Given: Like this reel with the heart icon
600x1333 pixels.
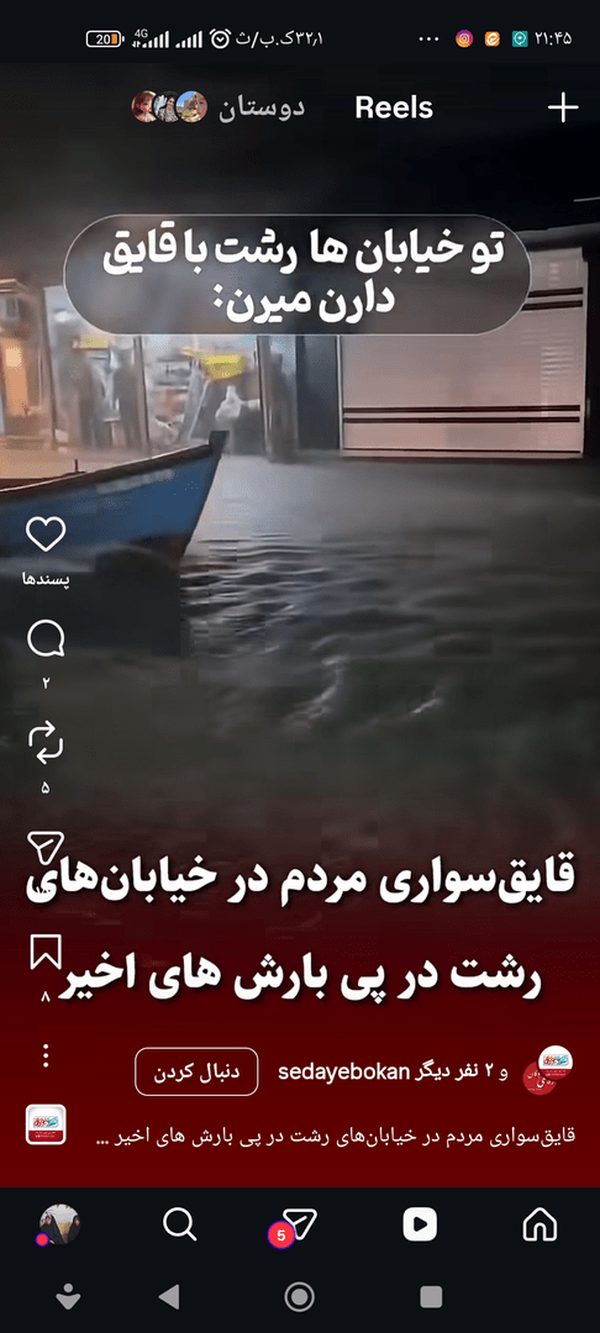Looking at the screenshot, I should 45,536.
